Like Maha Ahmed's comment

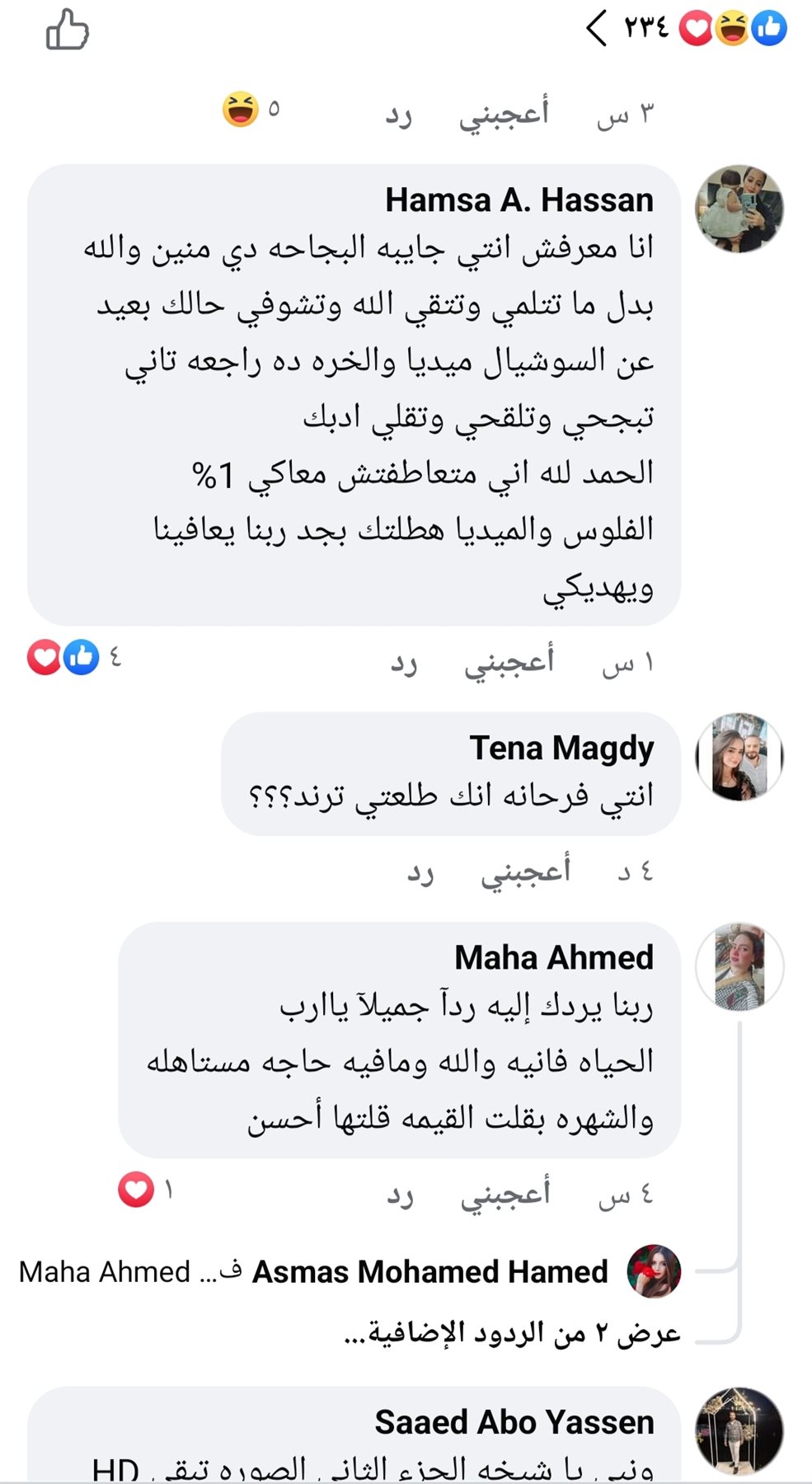[505, 1195]
